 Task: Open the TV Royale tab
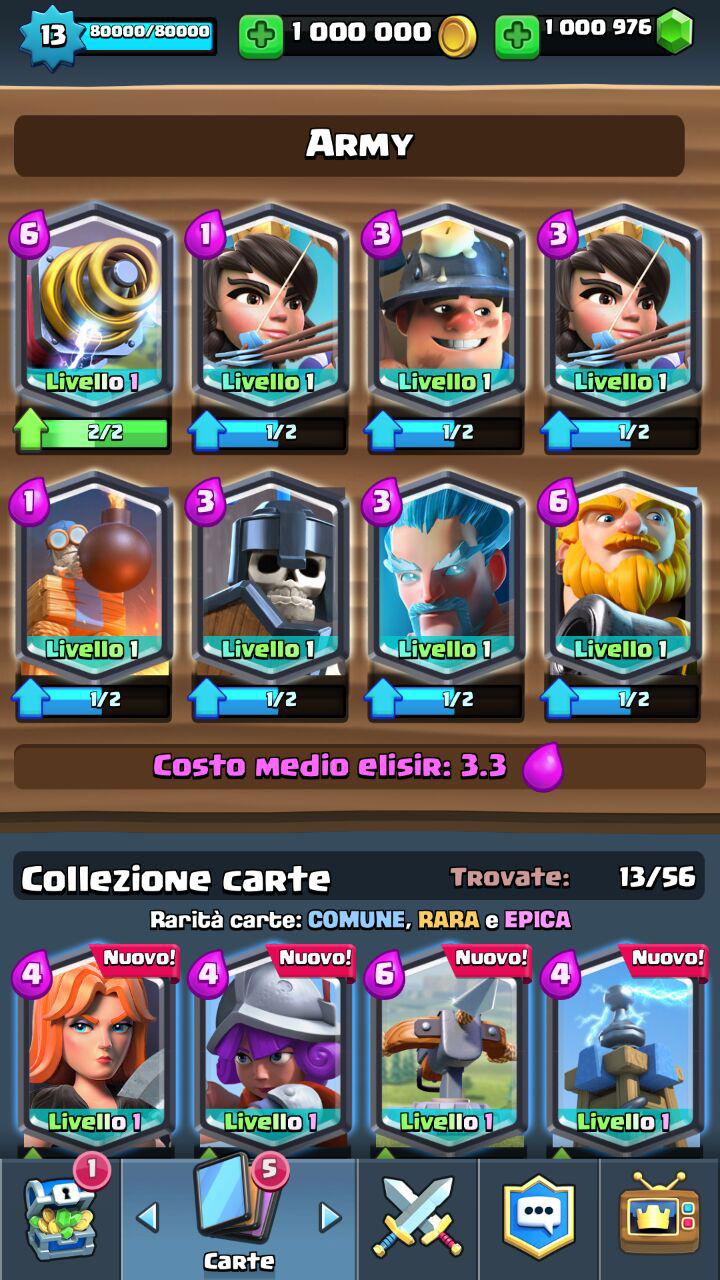tap(659, 1219)
